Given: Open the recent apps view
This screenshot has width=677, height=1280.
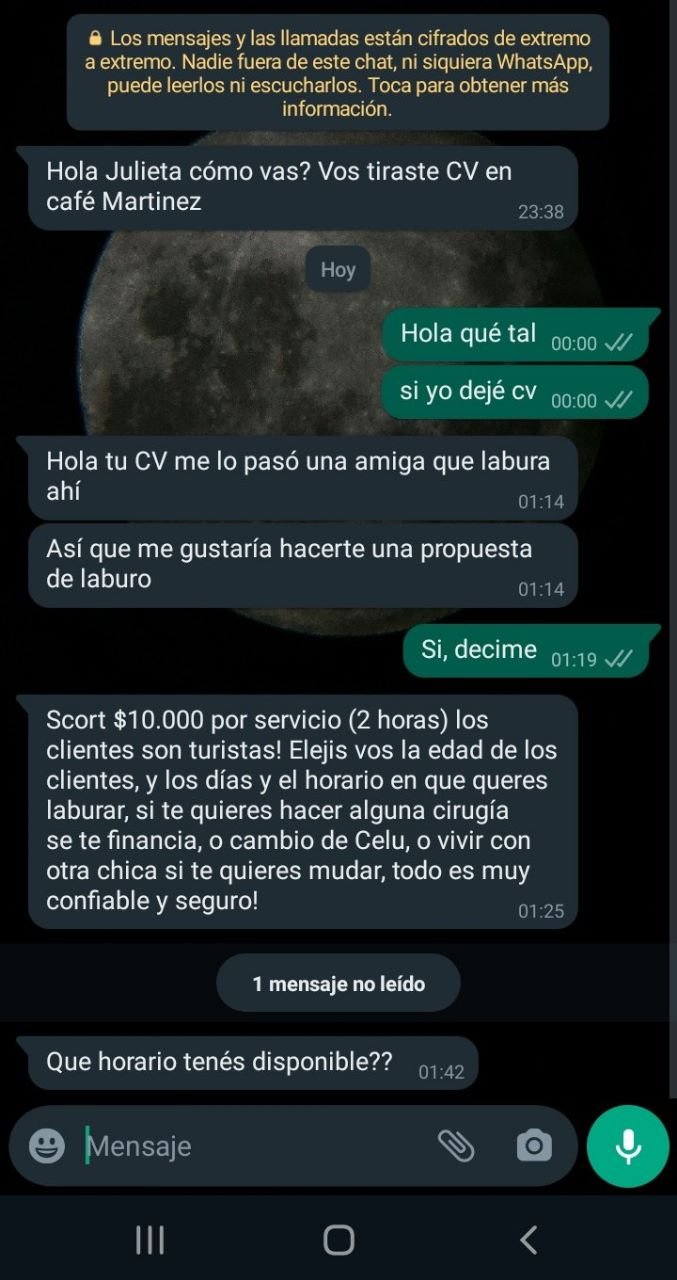Looking at the screenshot, I should 150,1240.
